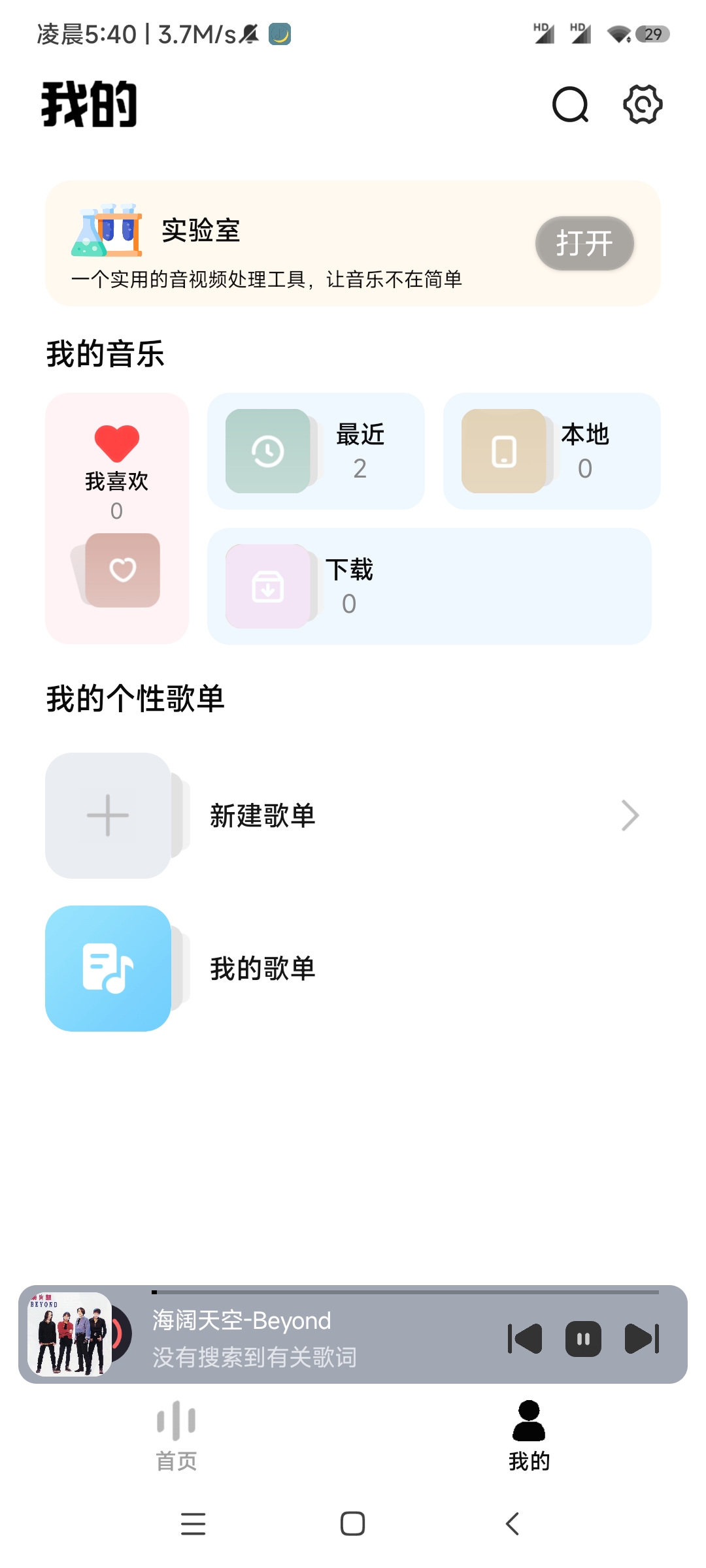Tap the 打开 button for 实验室
Viewport: 706px width, 1568px height.
(x=584, y=244)
